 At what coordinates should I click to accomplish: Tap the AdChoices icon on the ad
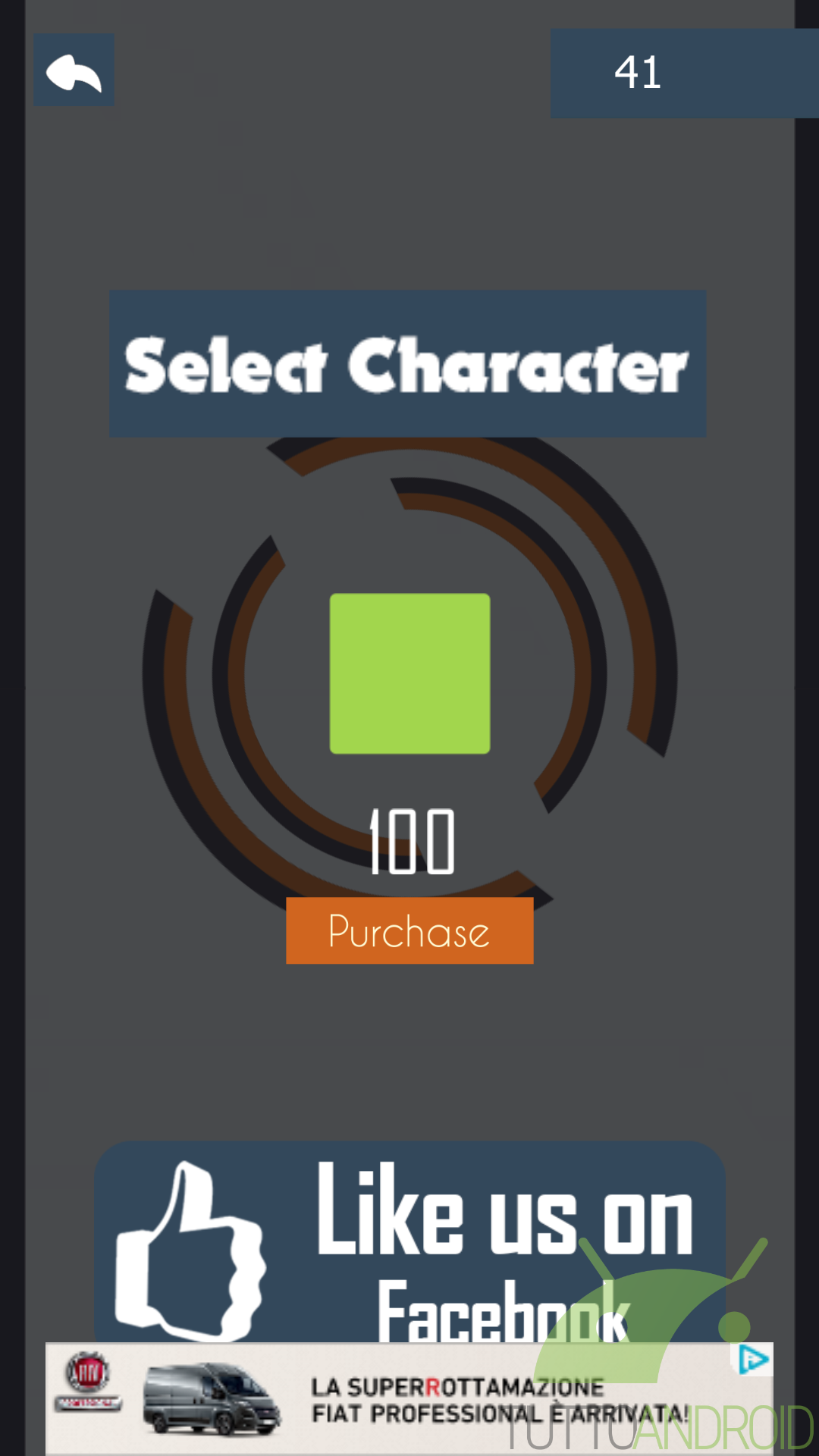point(753,1359)
